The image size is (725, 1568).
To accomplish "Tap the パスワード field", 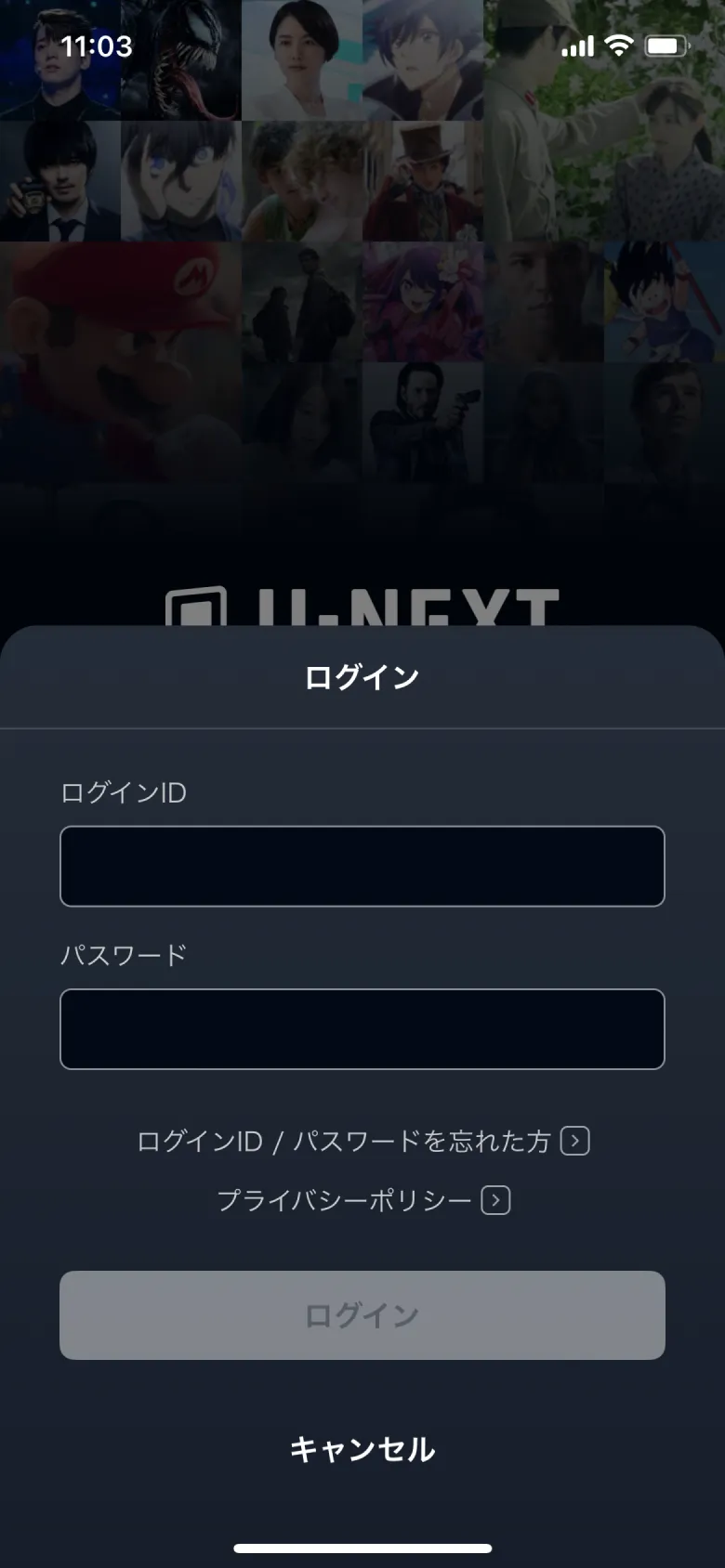I will (x=362, y=1029).
